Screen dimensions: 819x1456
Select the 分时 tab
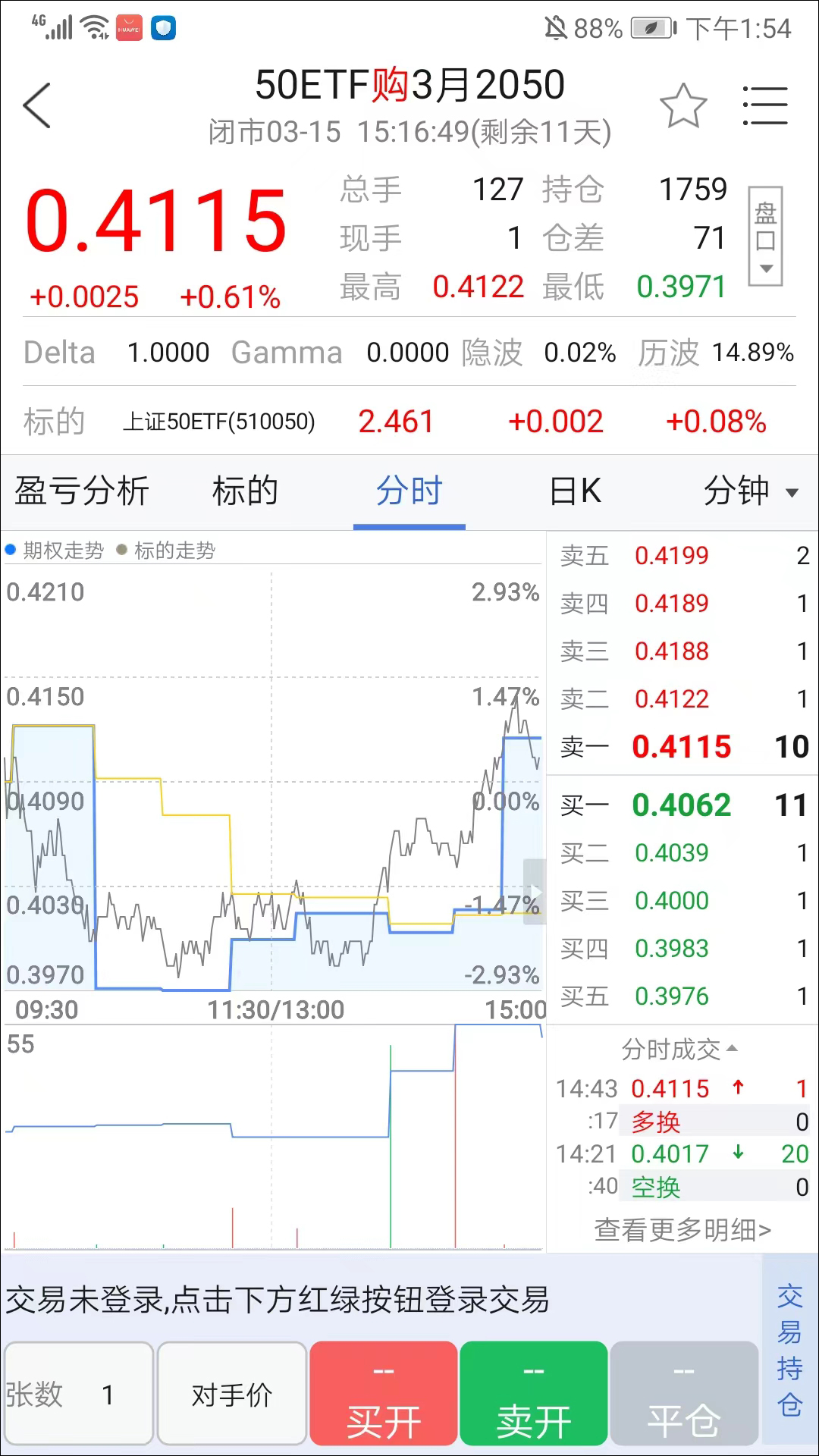point(409,491)
